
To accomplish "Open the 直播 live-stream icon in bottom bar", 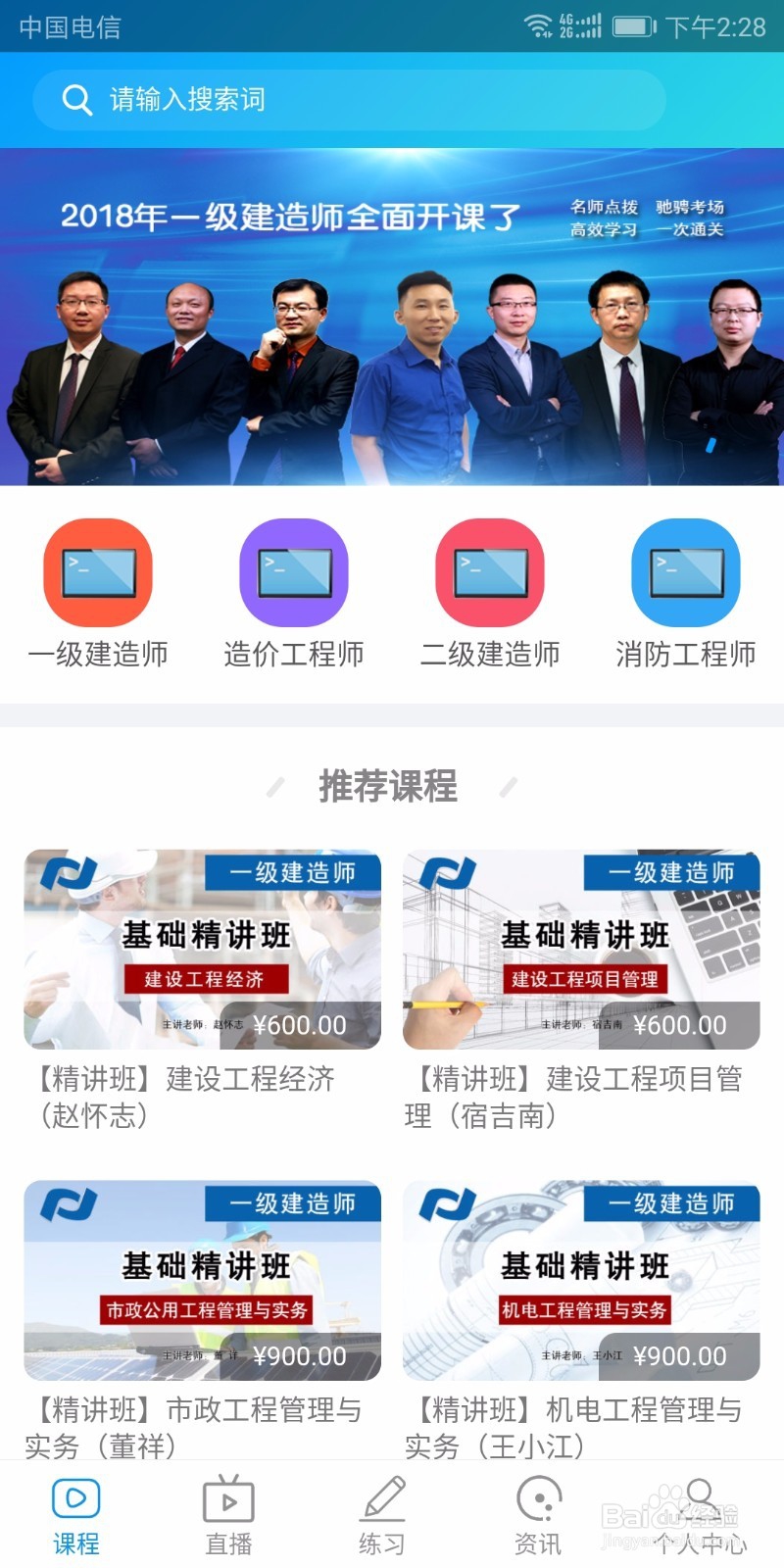I will click(x=227, y=1499).
